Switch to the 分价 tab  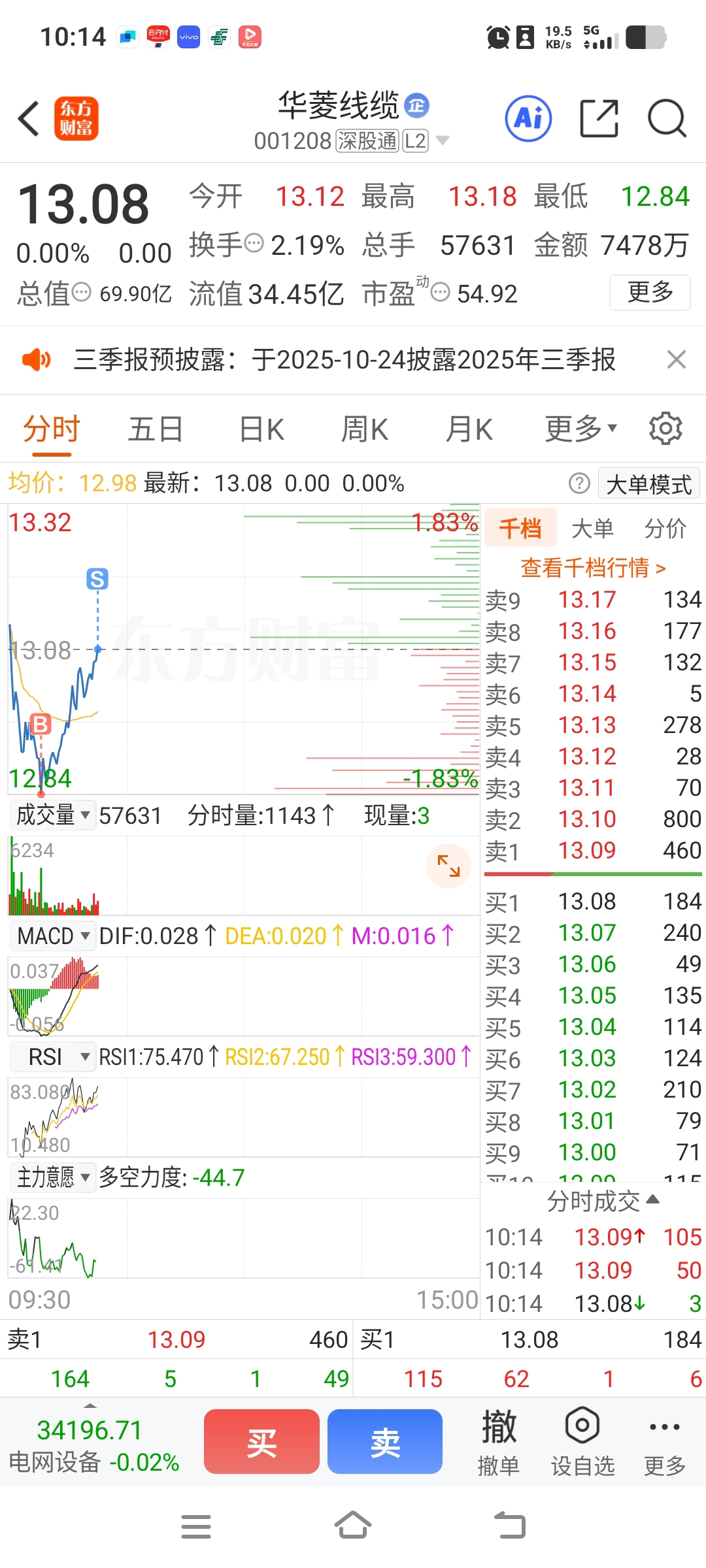pyautogui.click(x=665, y=528)
